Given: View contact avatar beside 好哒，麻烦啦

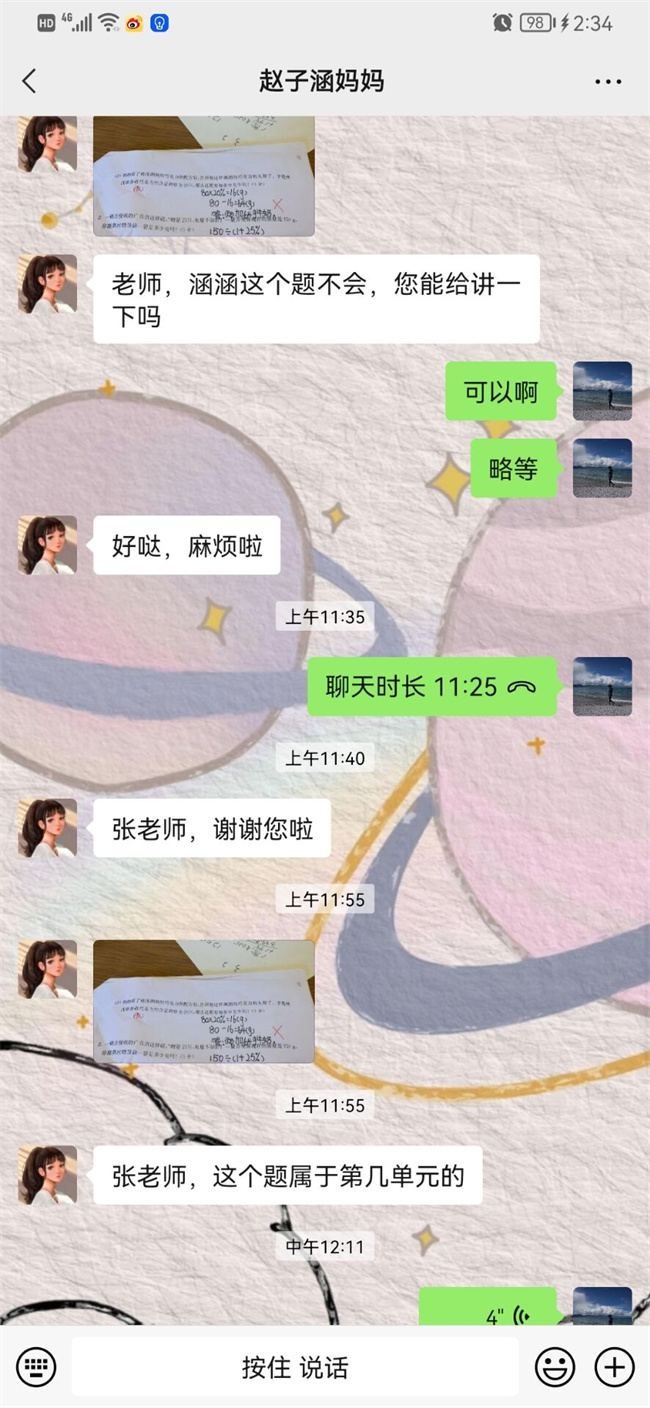Looking at the screenshot, I should pyautogui.click(x=47, y=545).
